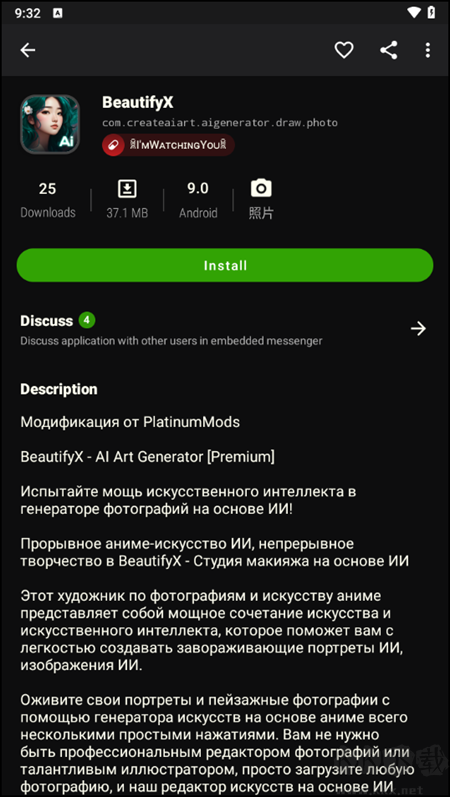Share this app page
The width and height of the screenshot is (450, 797).
click(388, 50)
